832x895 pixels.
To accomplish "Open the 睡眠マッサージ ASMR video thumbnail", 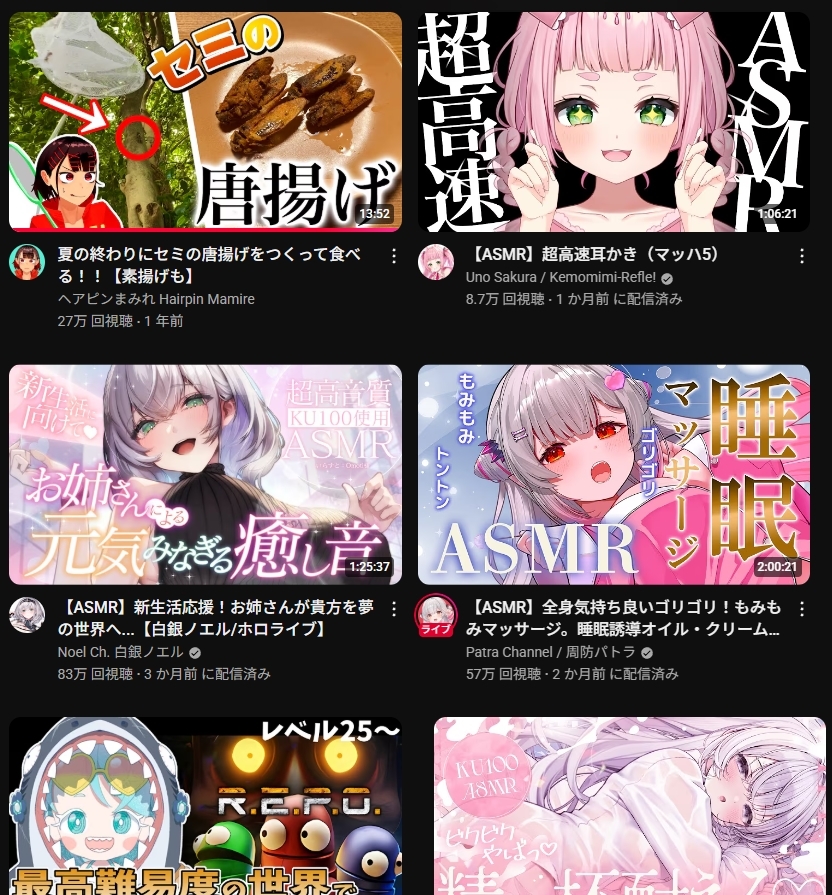I will tap(613, 474).
